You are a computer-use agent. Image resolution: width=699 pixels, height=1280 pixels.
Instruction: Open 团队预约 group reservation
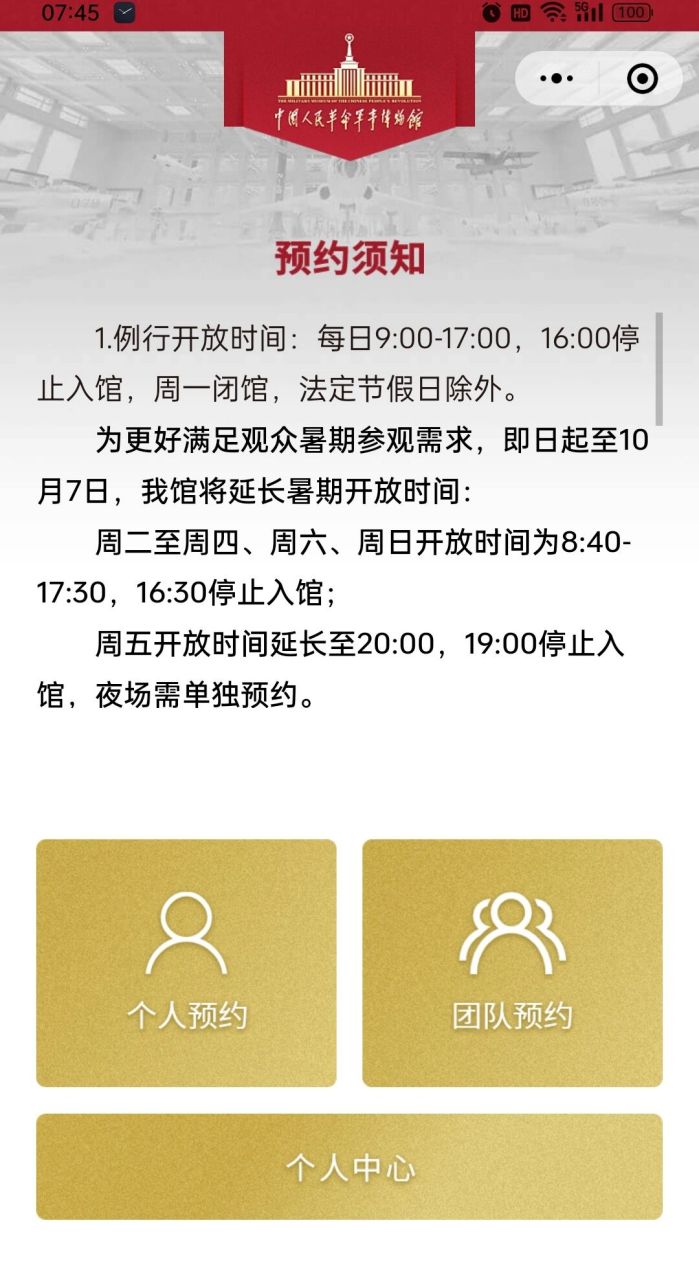(x=512, y=963)
